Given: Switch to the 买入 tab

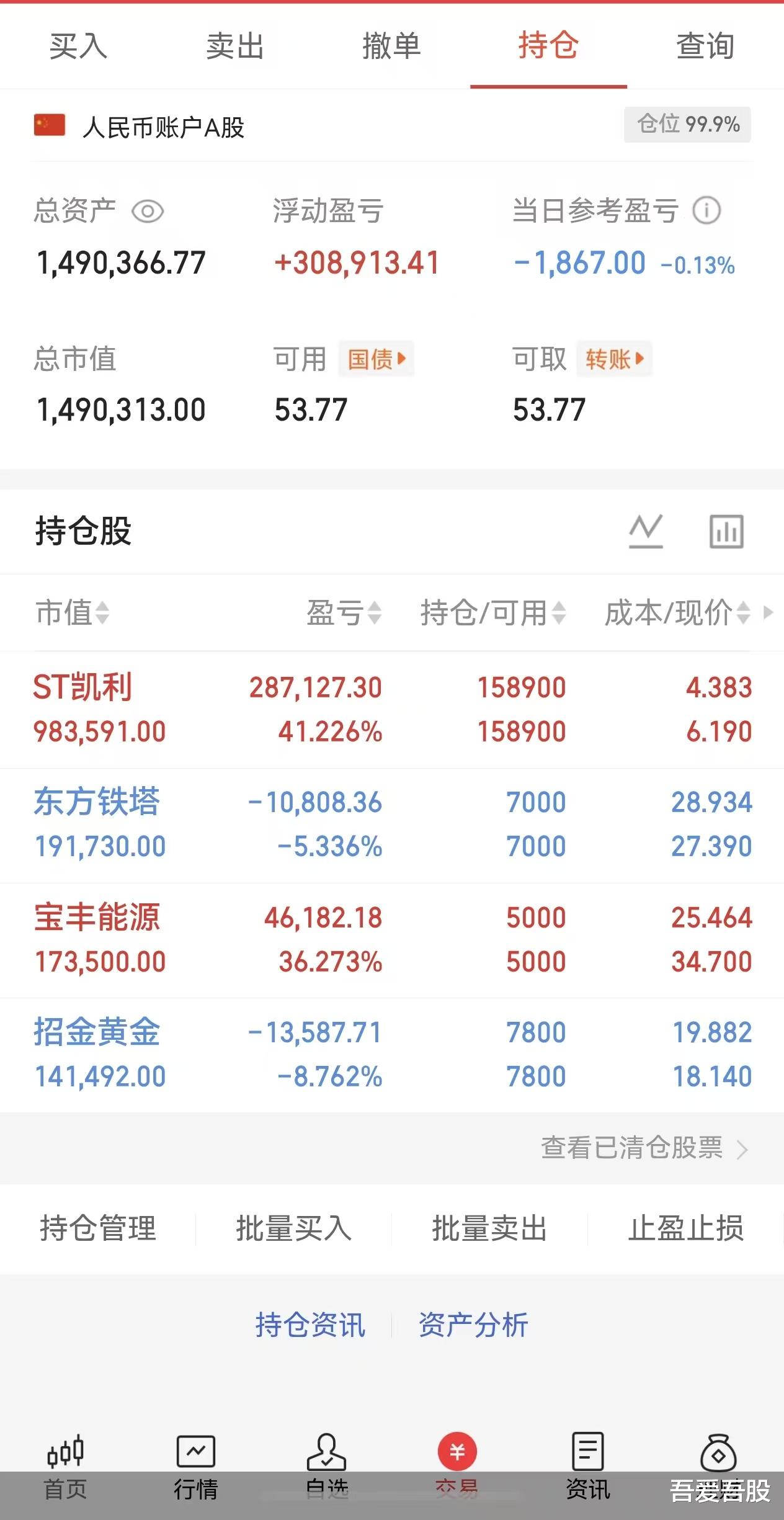Looking at the screenshot, I should (78, 47).
